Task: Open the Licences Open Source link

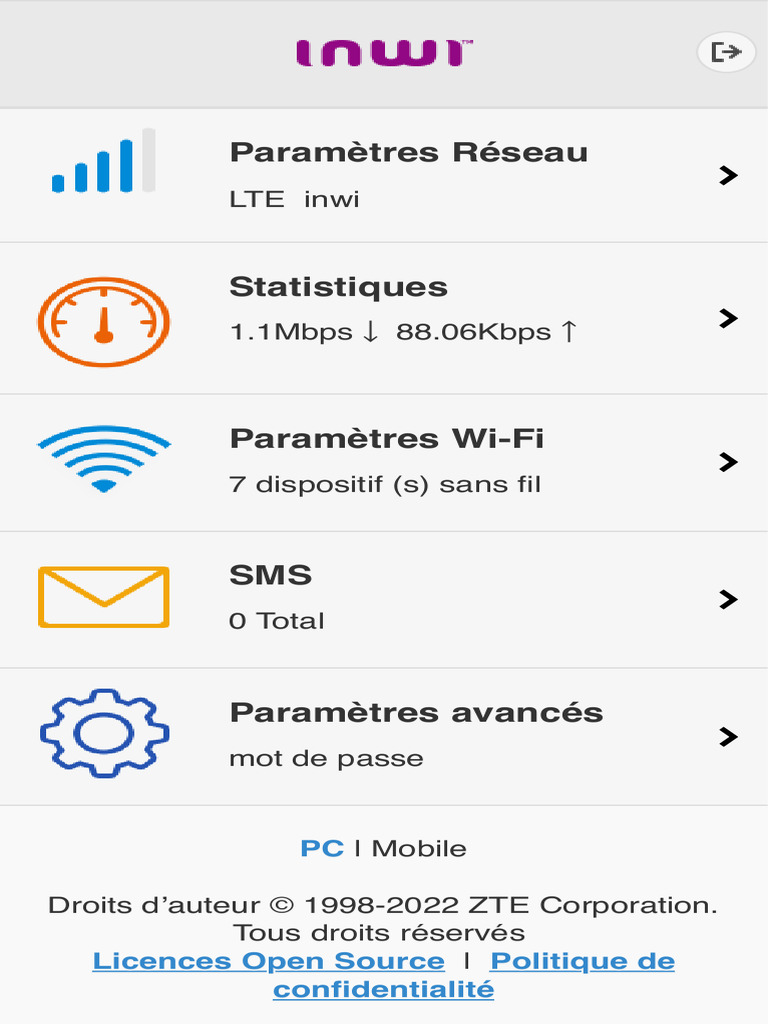Action: [x=268, y=961]
